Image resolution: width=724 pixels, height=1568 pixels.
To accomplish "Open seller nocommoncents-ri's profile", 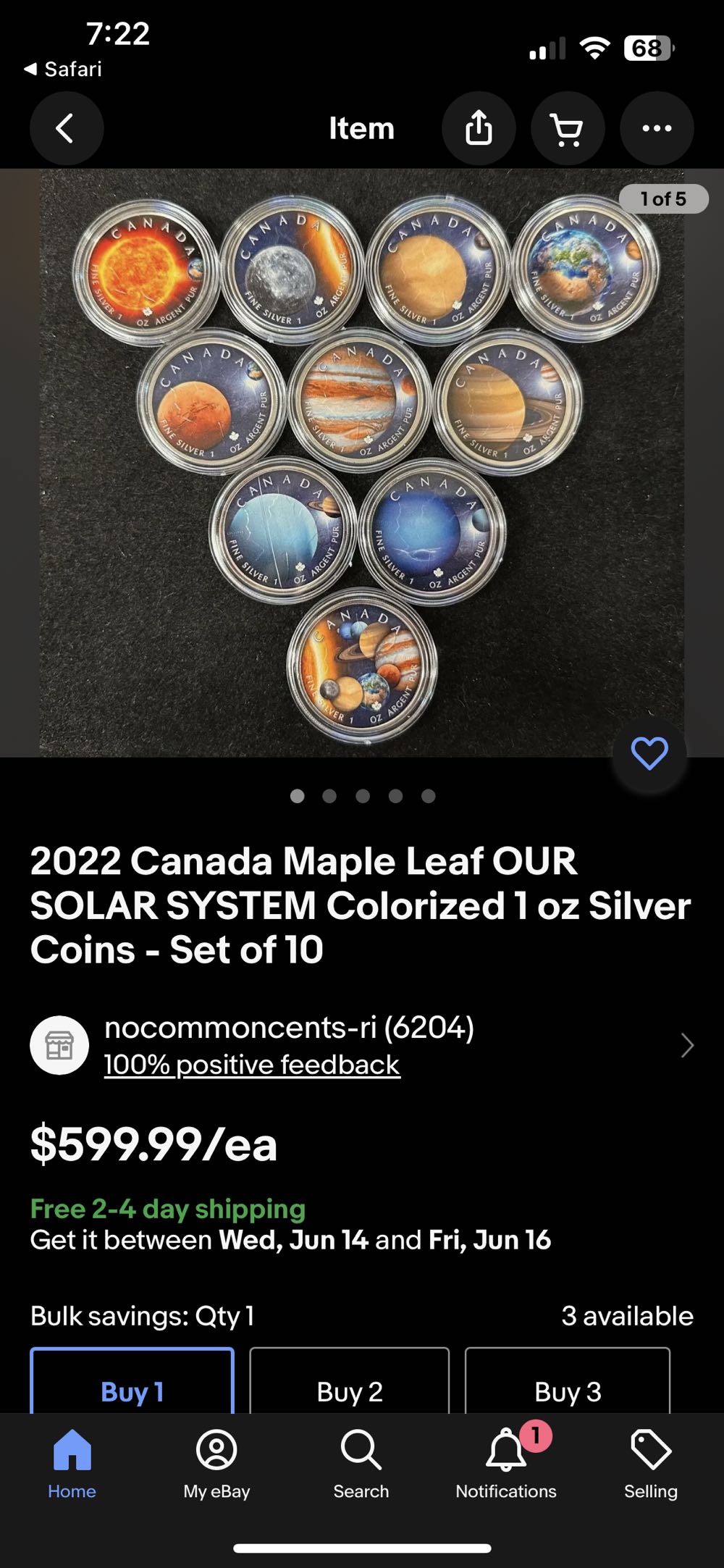I will 290,1028.
